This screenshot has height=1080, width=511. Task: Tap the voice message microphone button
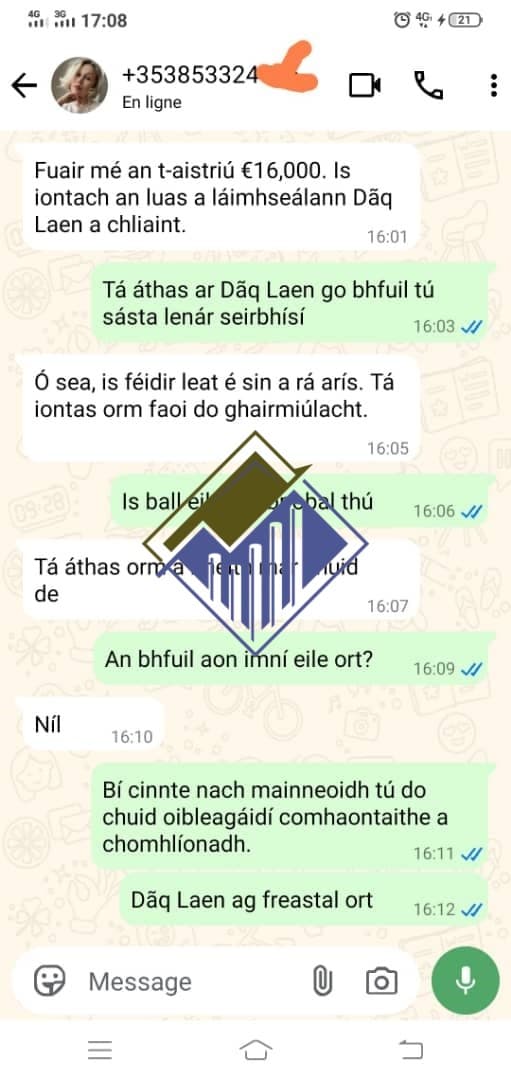(466, 980)
